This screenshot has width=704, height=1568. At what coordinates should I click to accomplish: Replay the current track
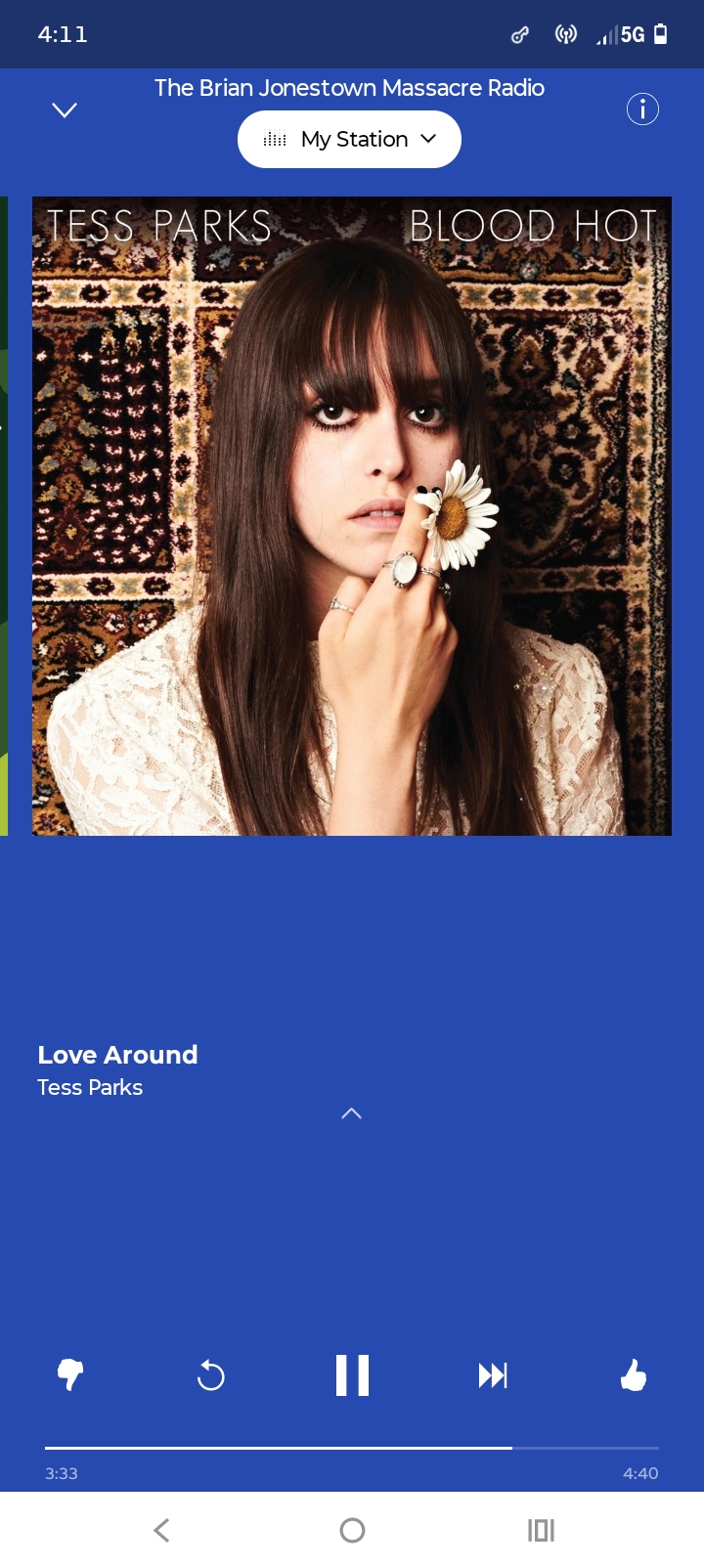[211, 1376]
